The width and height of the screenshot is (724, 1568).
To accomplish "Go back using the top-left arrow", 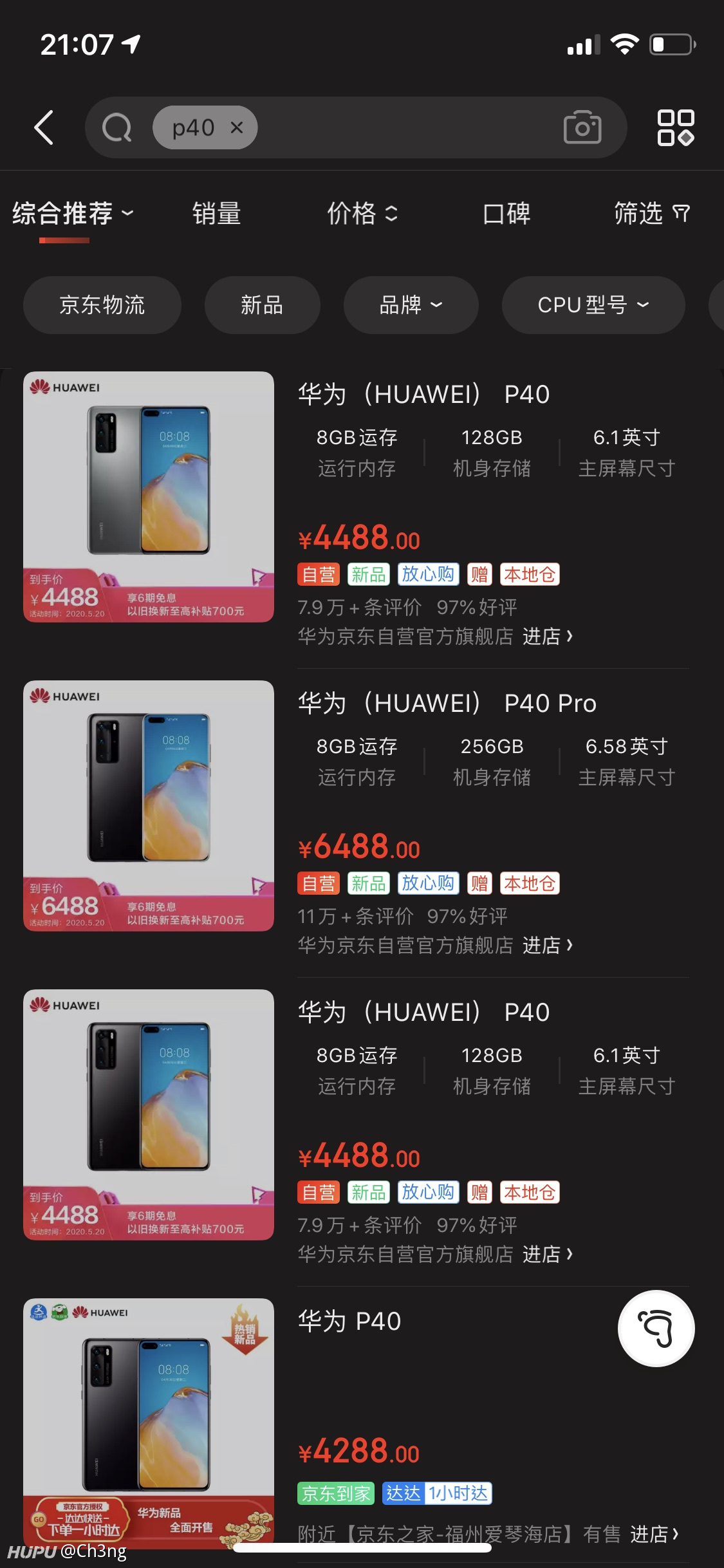I will pyautogui.click(x=44, y=127).
